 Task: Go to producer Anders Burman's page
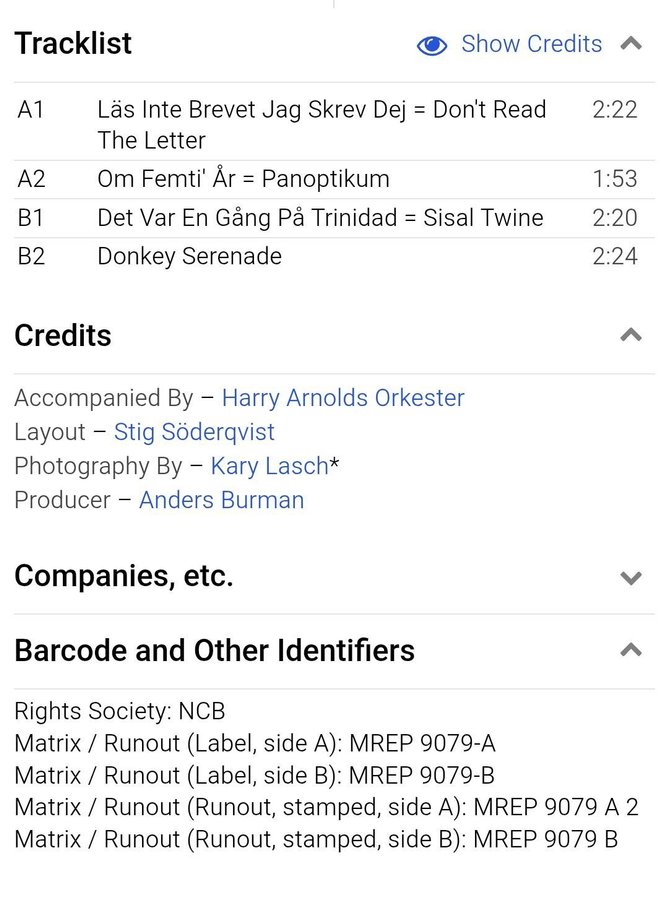click(x=221, y=500)
